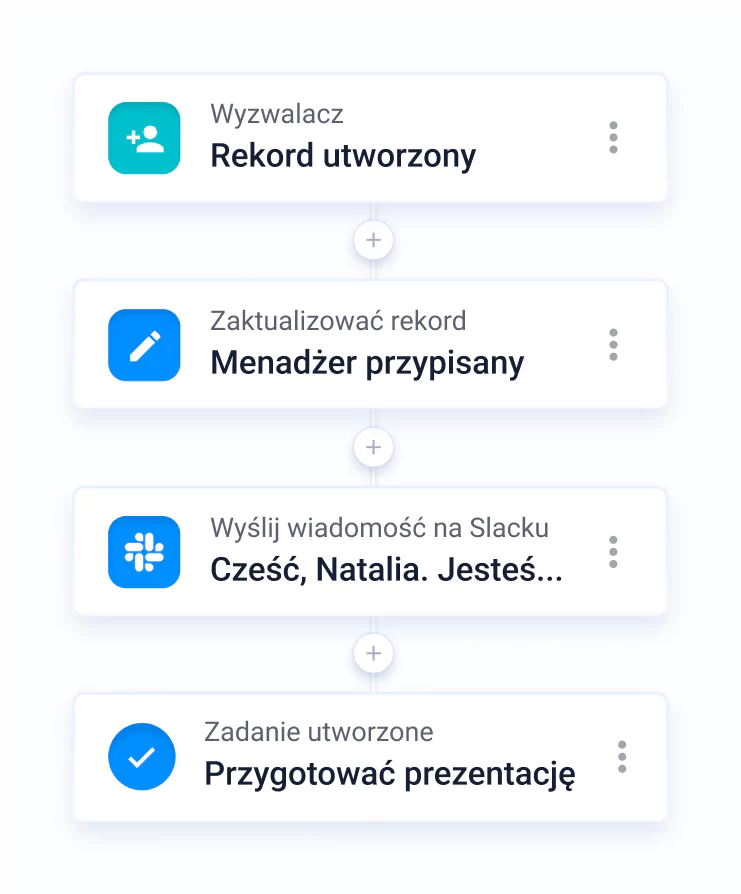Click the plus button above the Slack step
This screenshot has height=894, width=741.
pyautogui.click(x=373, y=447)
